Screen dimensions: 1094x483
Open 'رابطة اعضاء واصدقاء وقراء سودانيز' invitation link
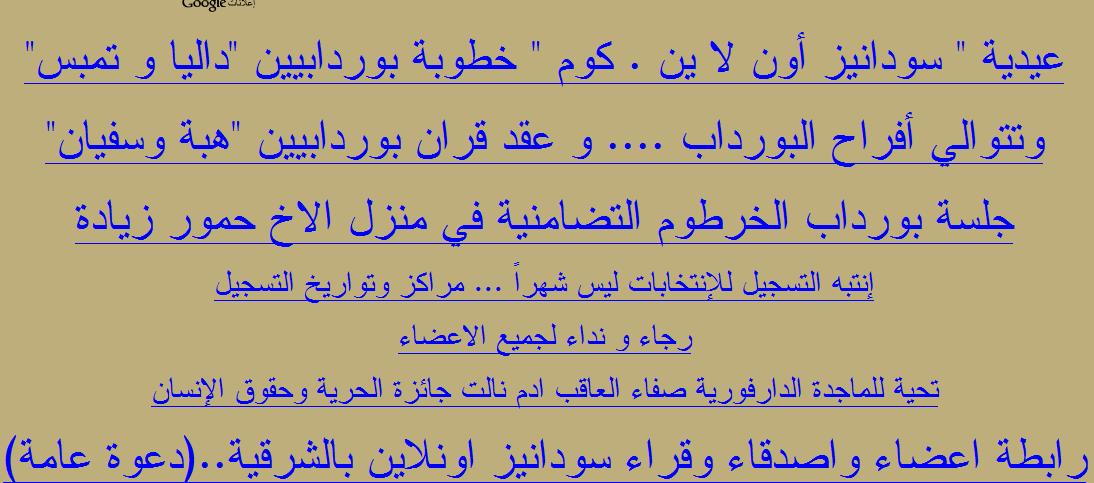pyautogui.click(x=546, y=458)
